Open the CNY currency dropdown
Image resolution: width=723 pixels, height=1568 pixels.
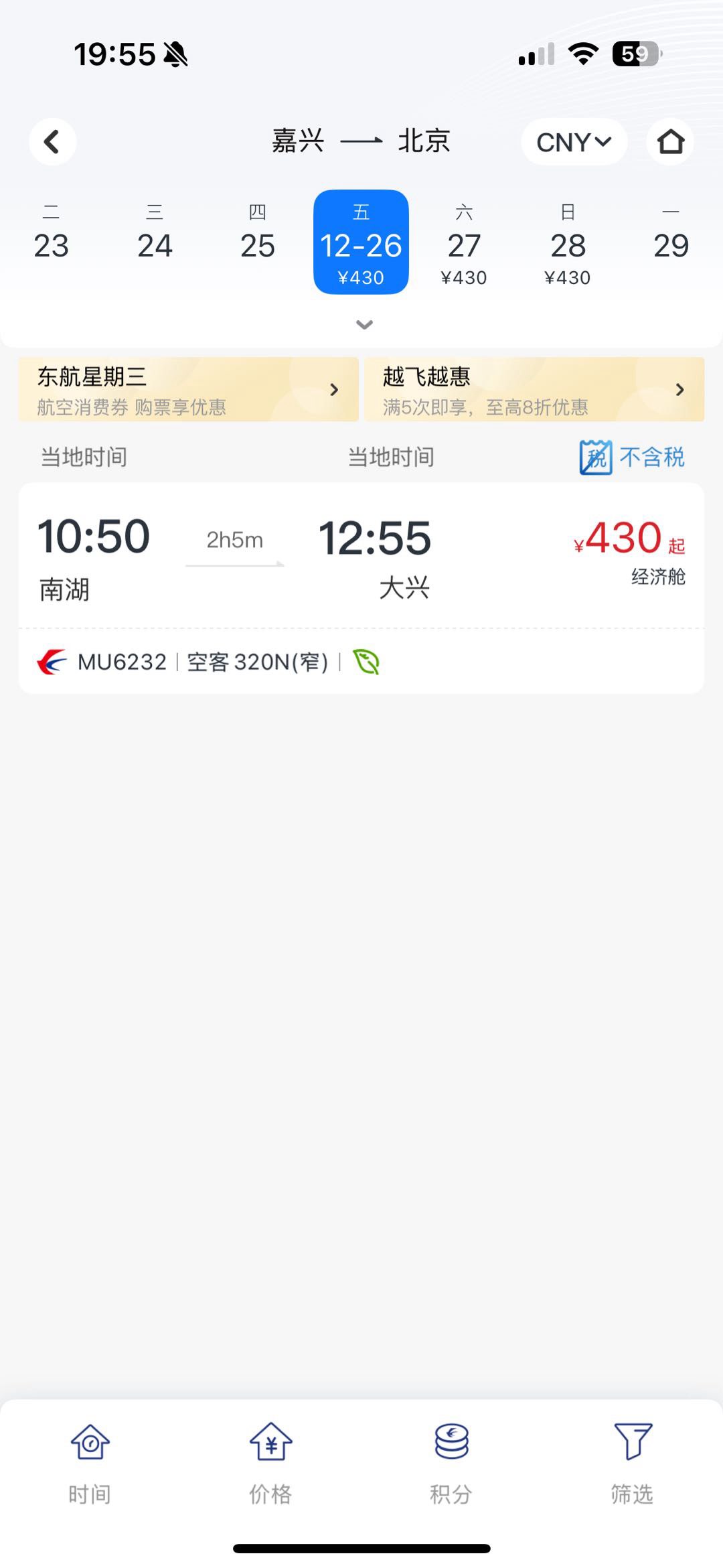click(574, 142)
